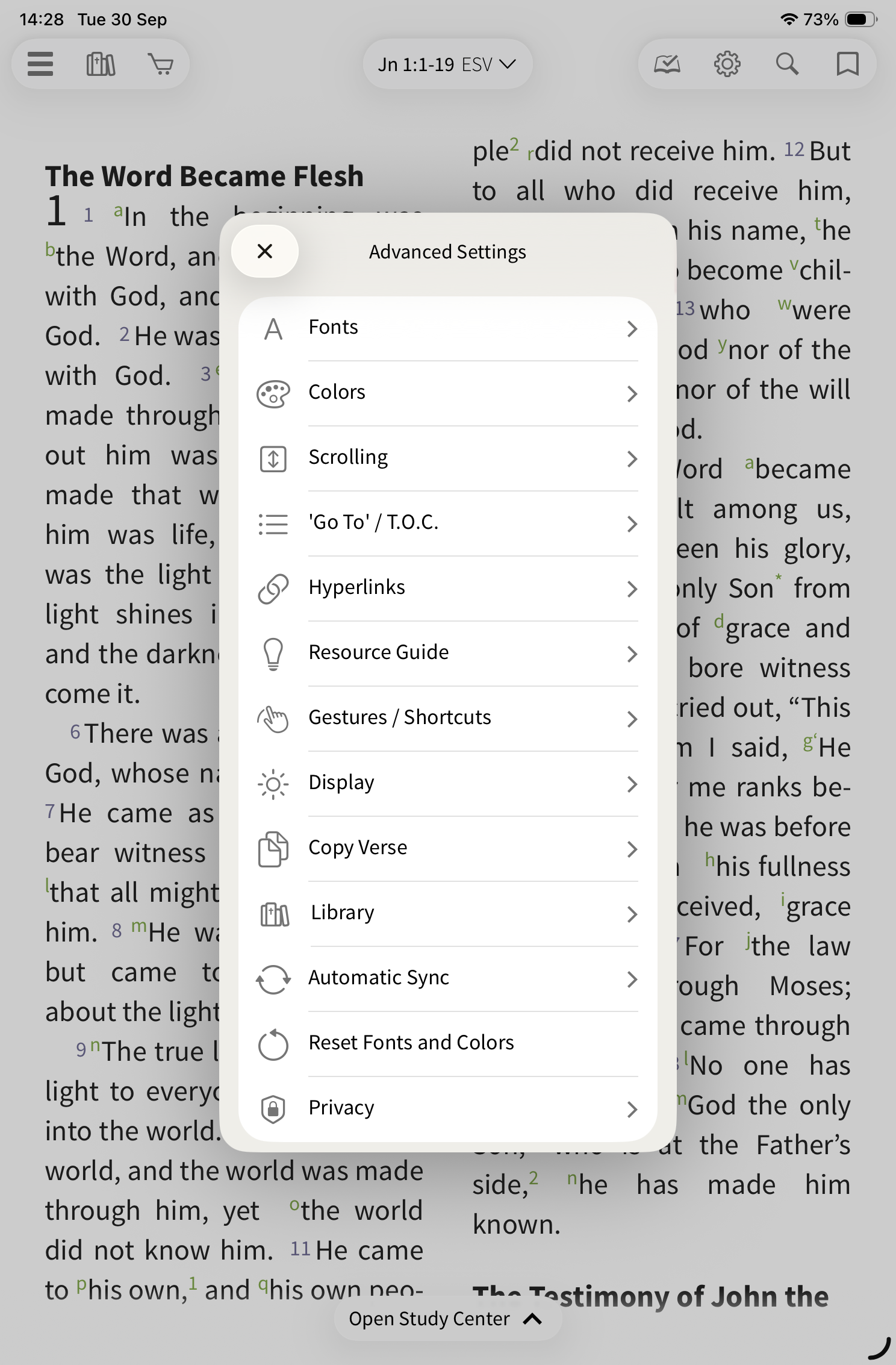Open the shopping cart store
The height and width of the screenshot is (1365, 896).
point(161,64)
